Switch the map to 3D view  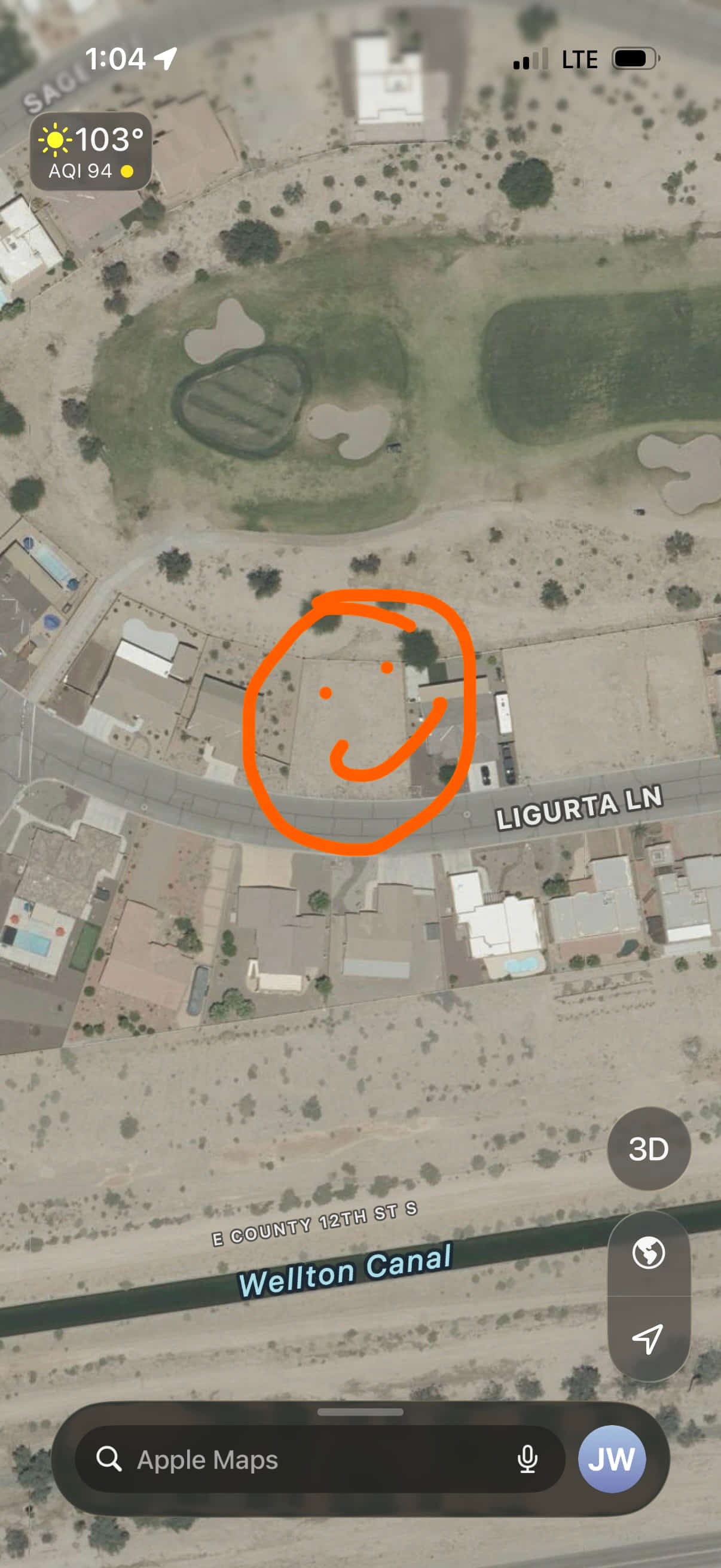click(649, 1149)
